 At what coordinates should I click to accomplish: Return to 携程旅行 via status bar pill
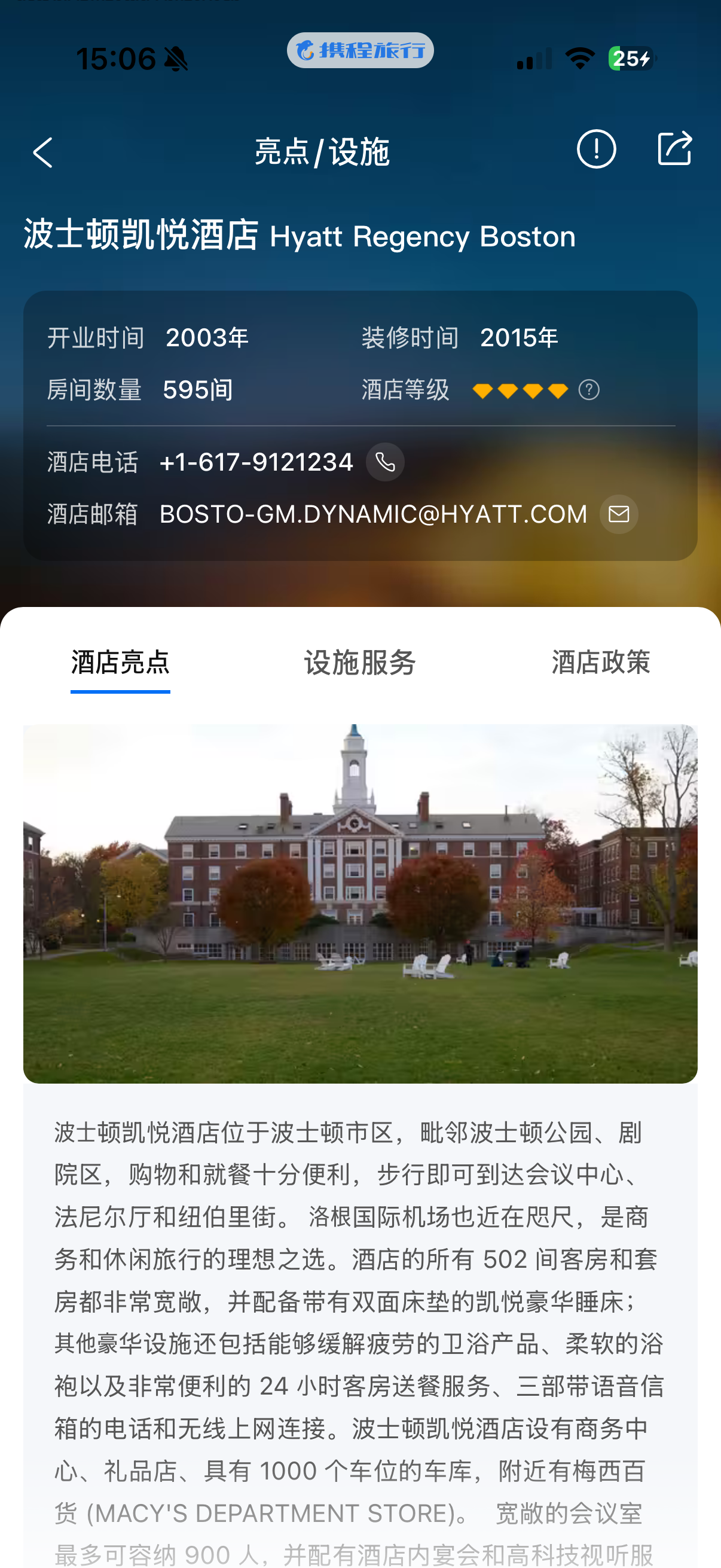coord(360,50)
